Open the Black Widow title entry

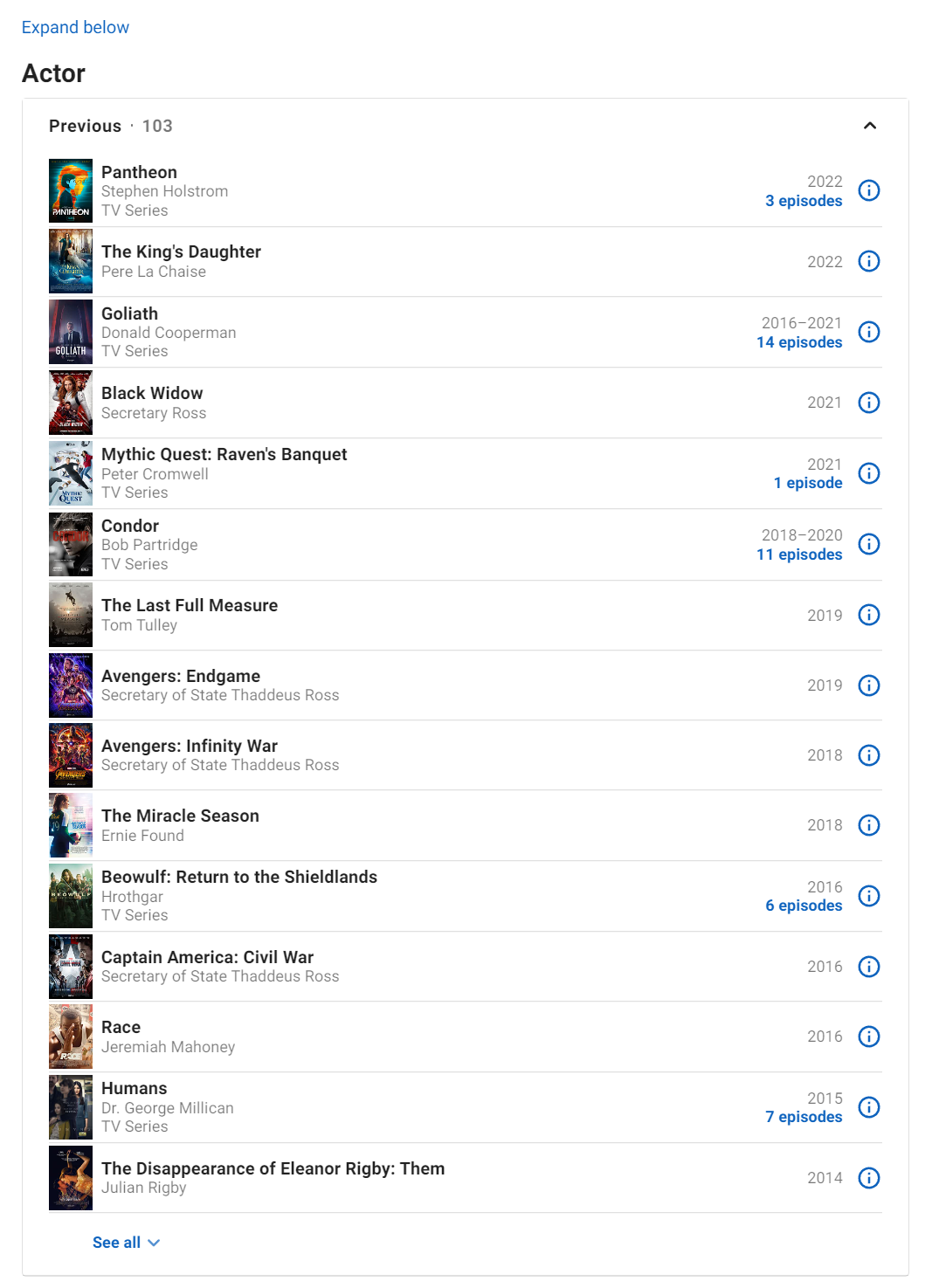(x=152, y=393)
